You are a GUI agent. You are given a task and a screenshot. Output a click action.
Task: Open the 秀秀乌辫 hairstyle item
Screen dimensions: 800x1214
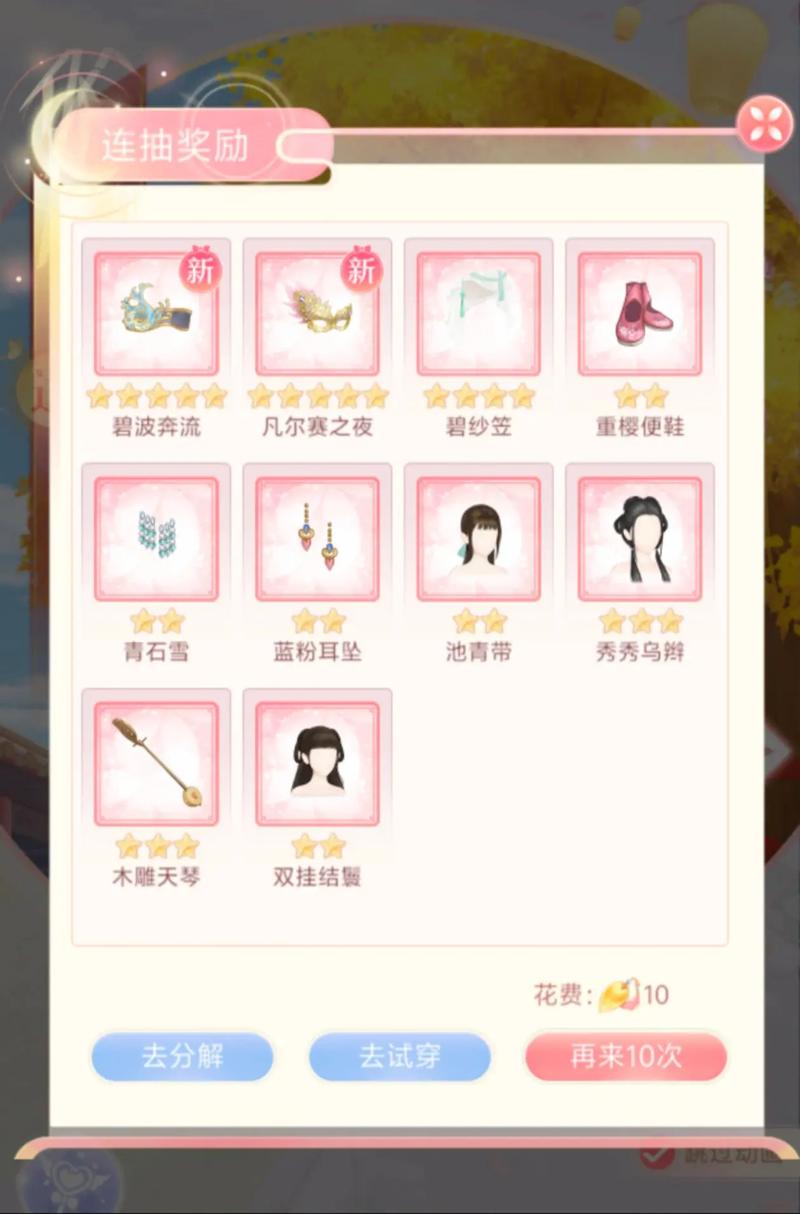point(640,538)
